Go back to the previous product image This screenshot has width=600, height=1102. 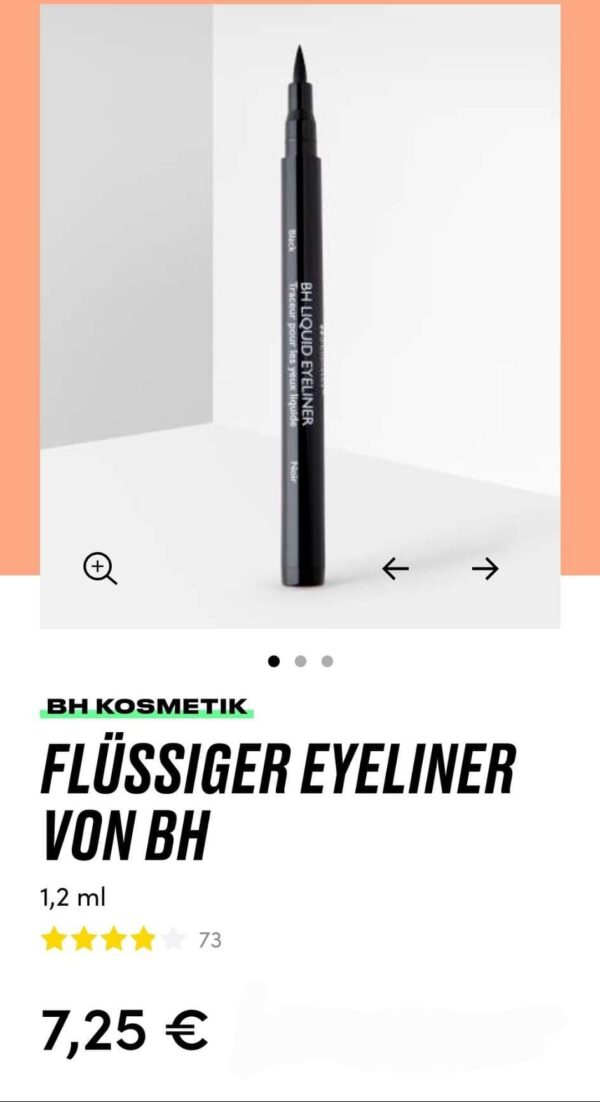(396, 569)
